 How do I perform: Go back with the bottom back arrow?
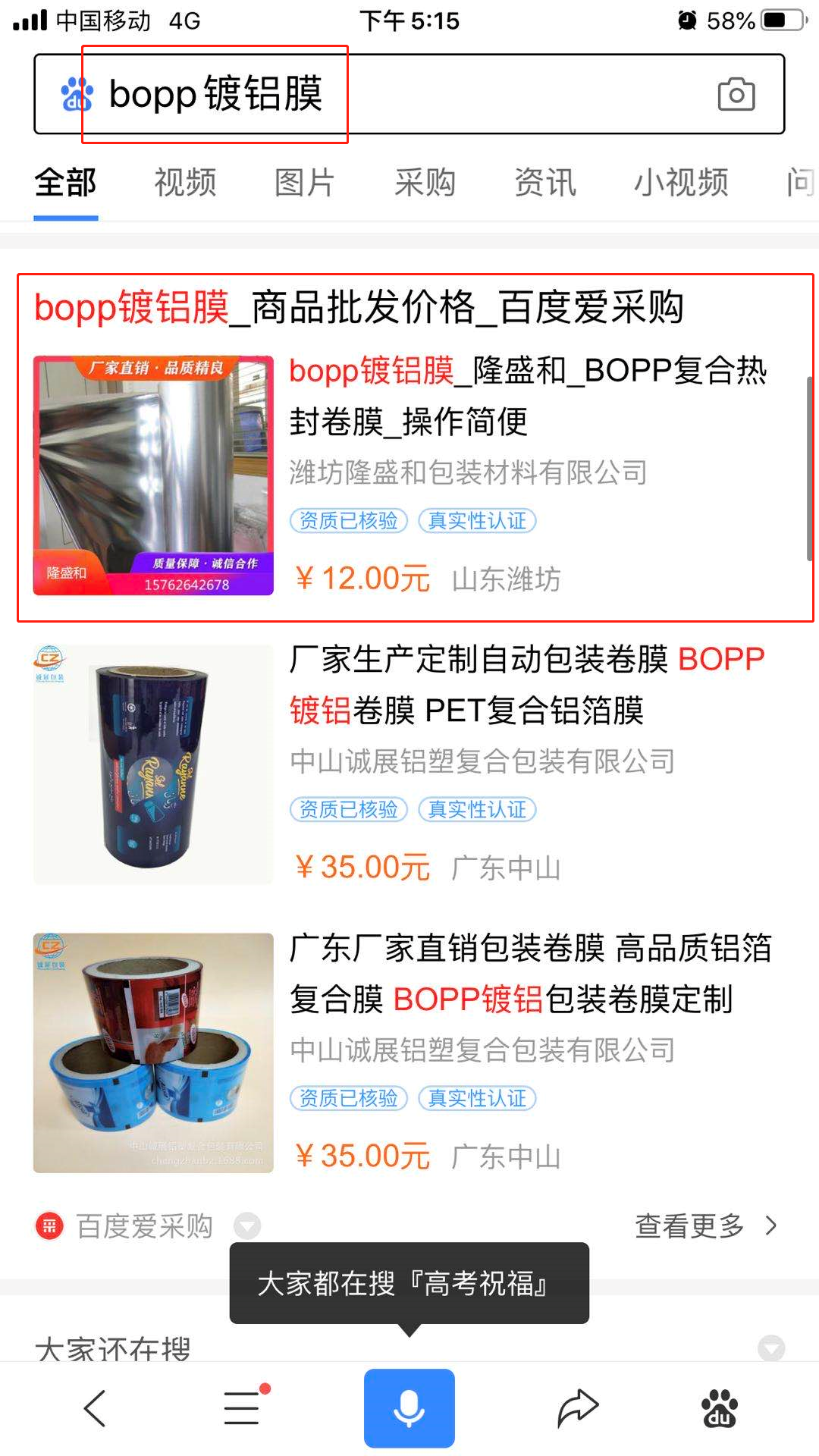click(x=95, y=1409)
